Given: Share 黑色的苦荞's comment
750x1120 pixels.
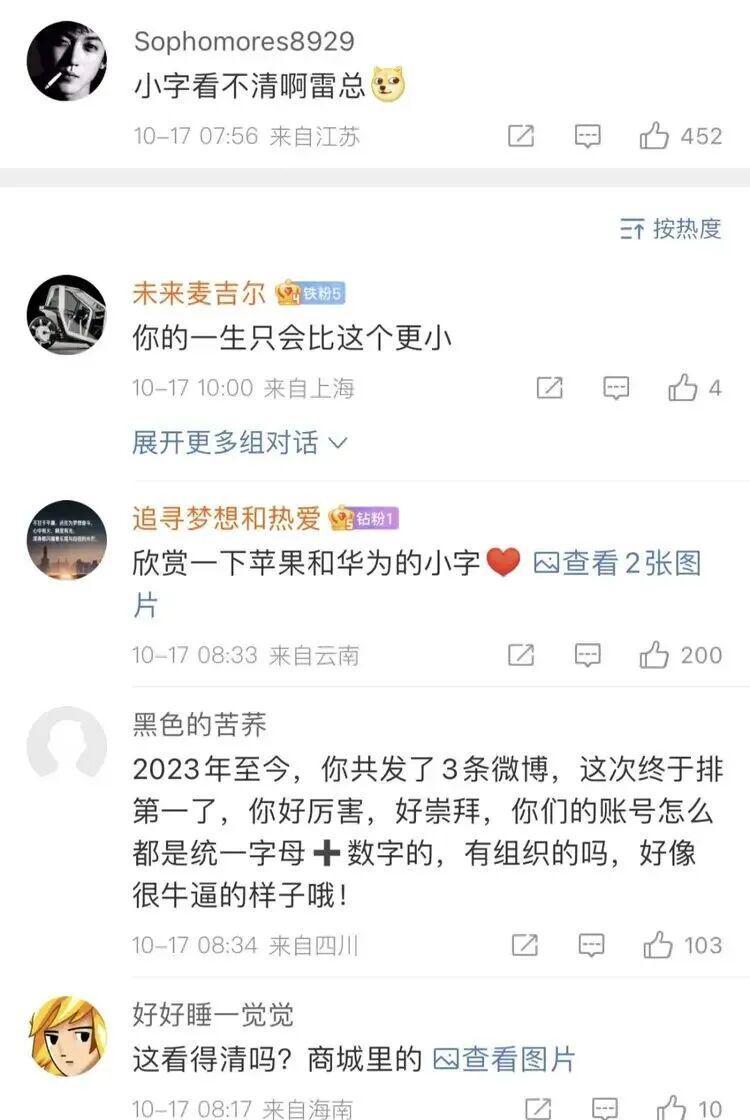Looking at the screenshot, I should pos(525,944).
